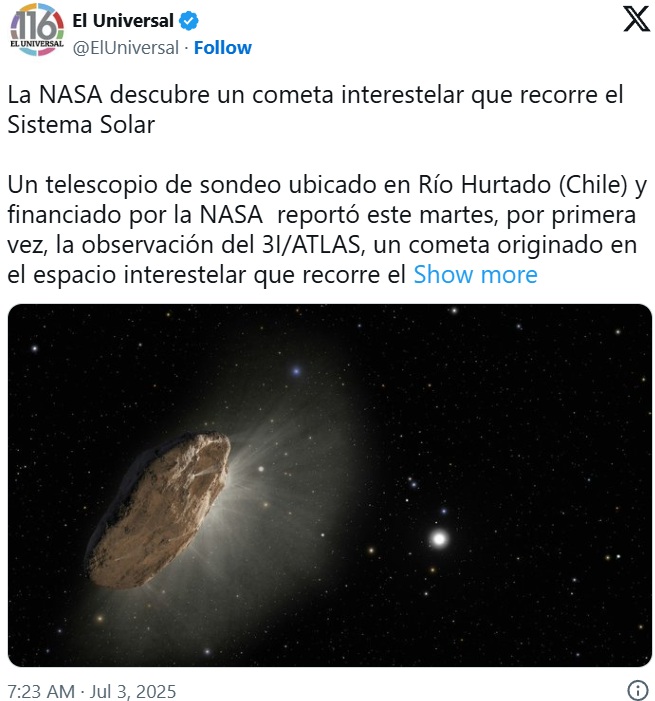Open the info icon next to date
Image resolution: width=655 pixels, height=701 pixels.
click(x=637, y=690)
